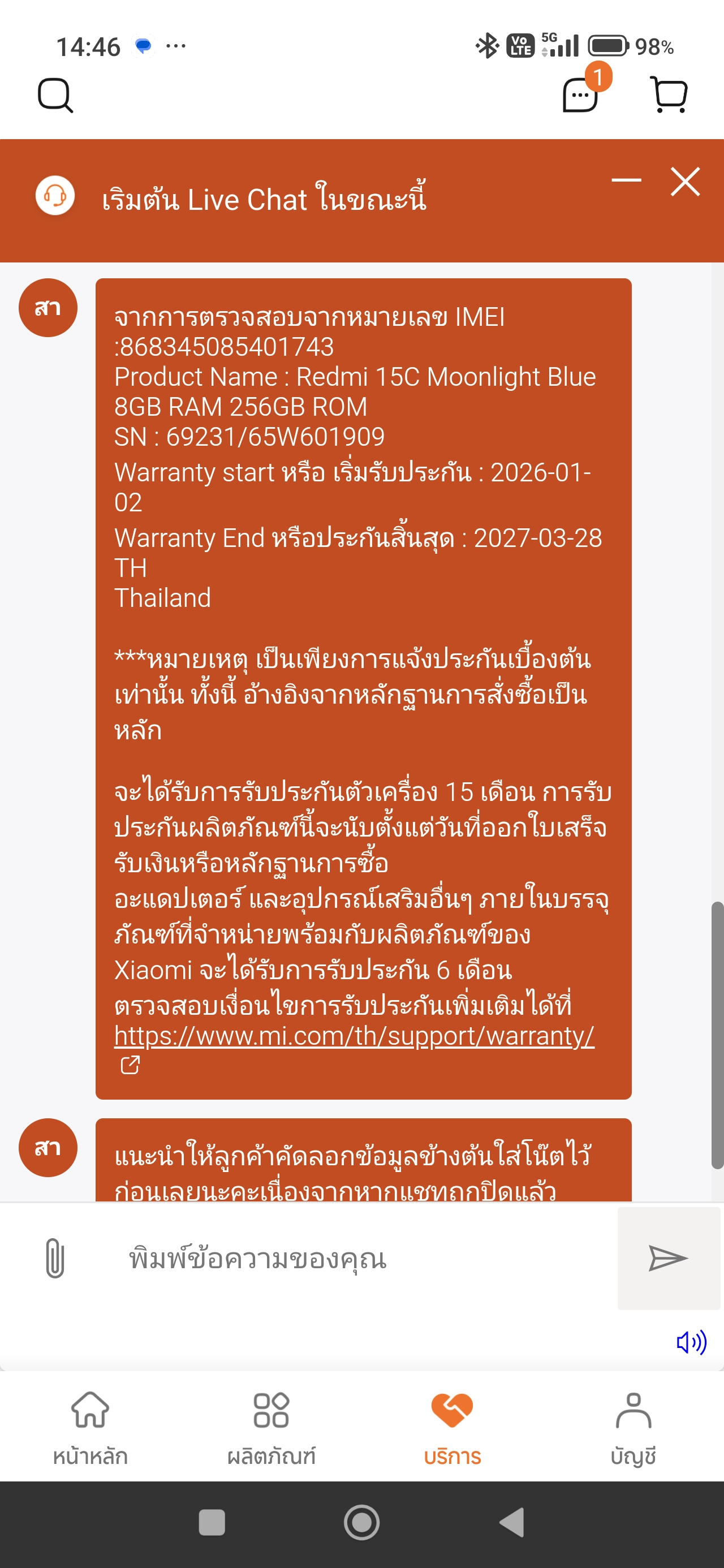Minimize the Live Chat window
The width and height of the screenshot is (724, 1568).
point(626,180)
